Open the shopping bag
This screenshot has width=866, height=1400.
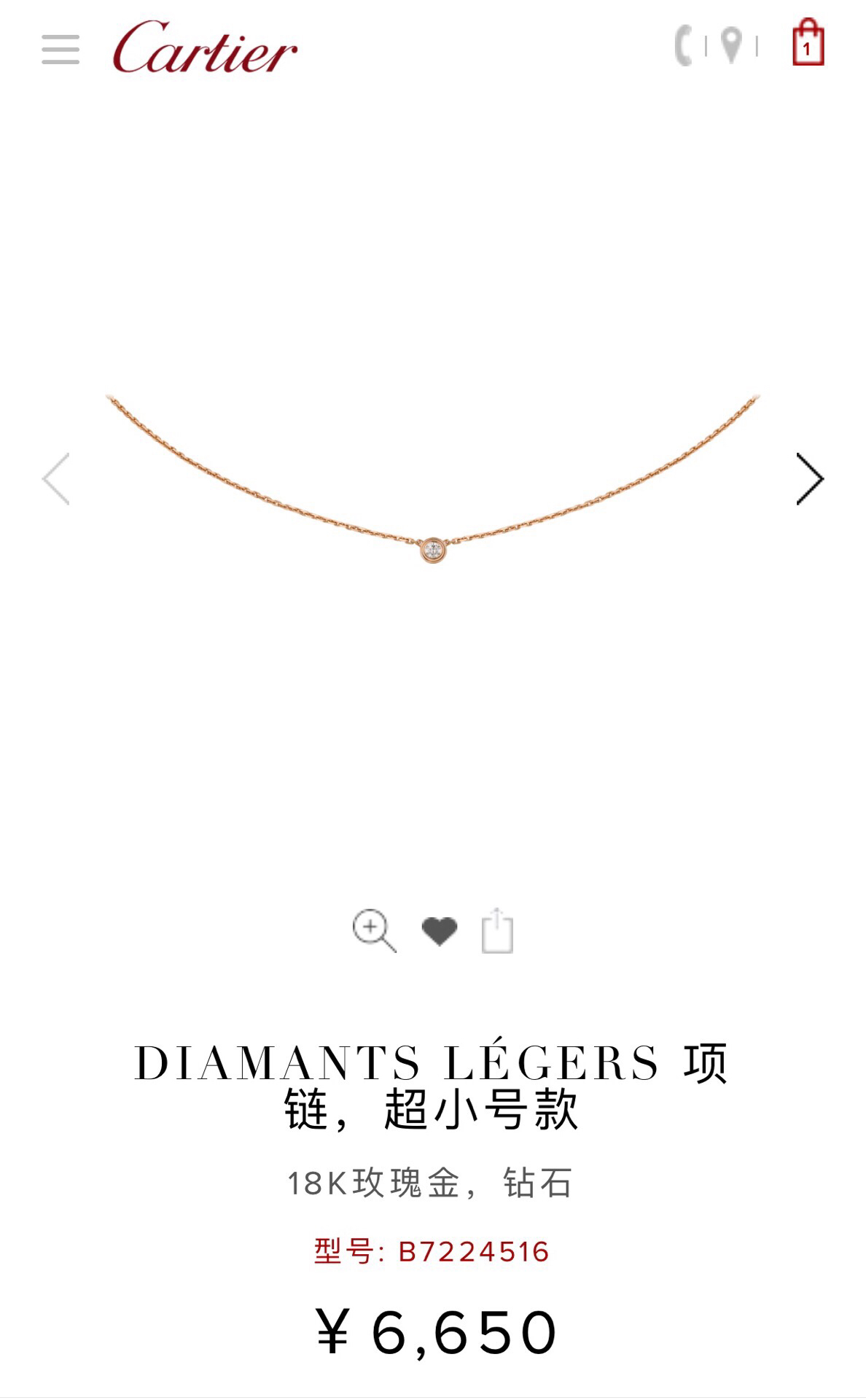808,44
